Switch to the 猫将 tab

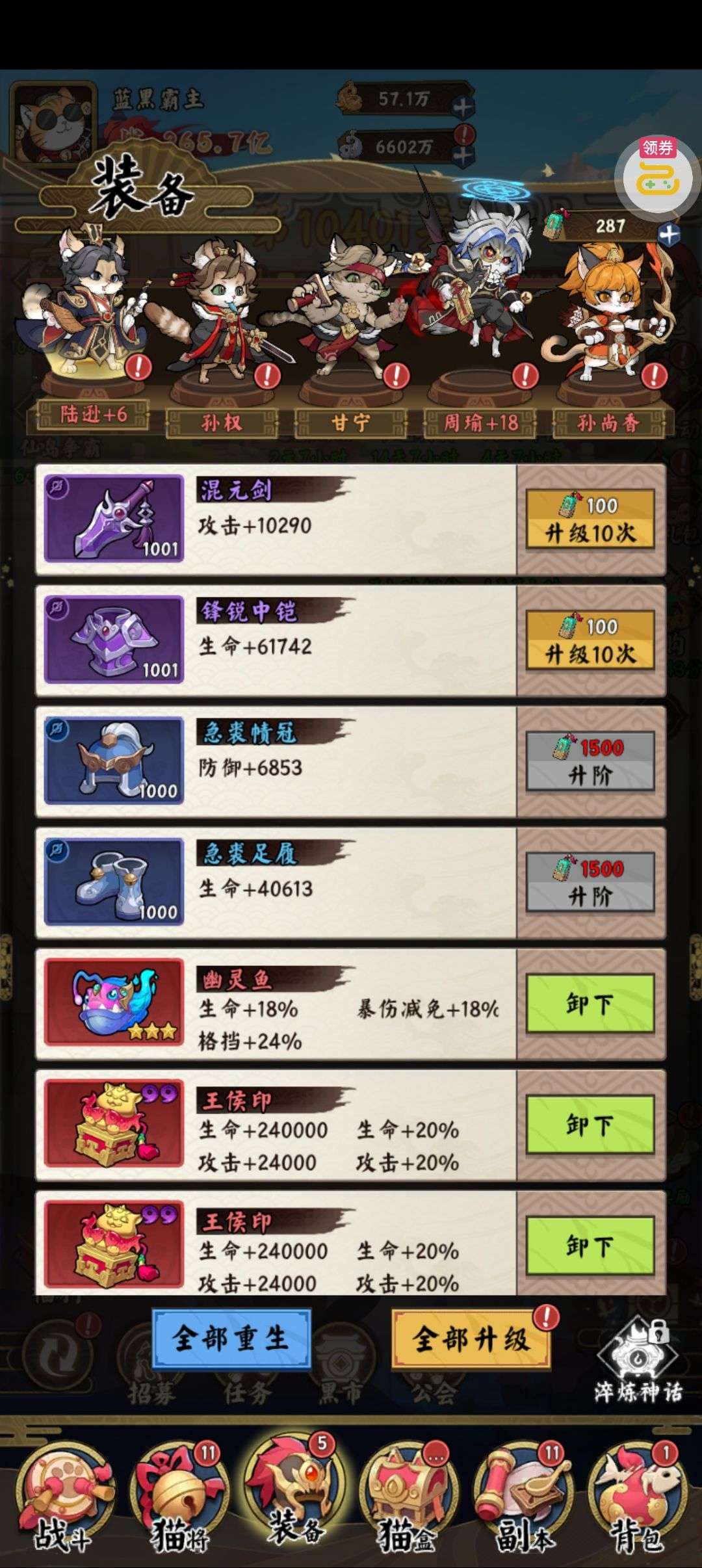[179, 1502]
